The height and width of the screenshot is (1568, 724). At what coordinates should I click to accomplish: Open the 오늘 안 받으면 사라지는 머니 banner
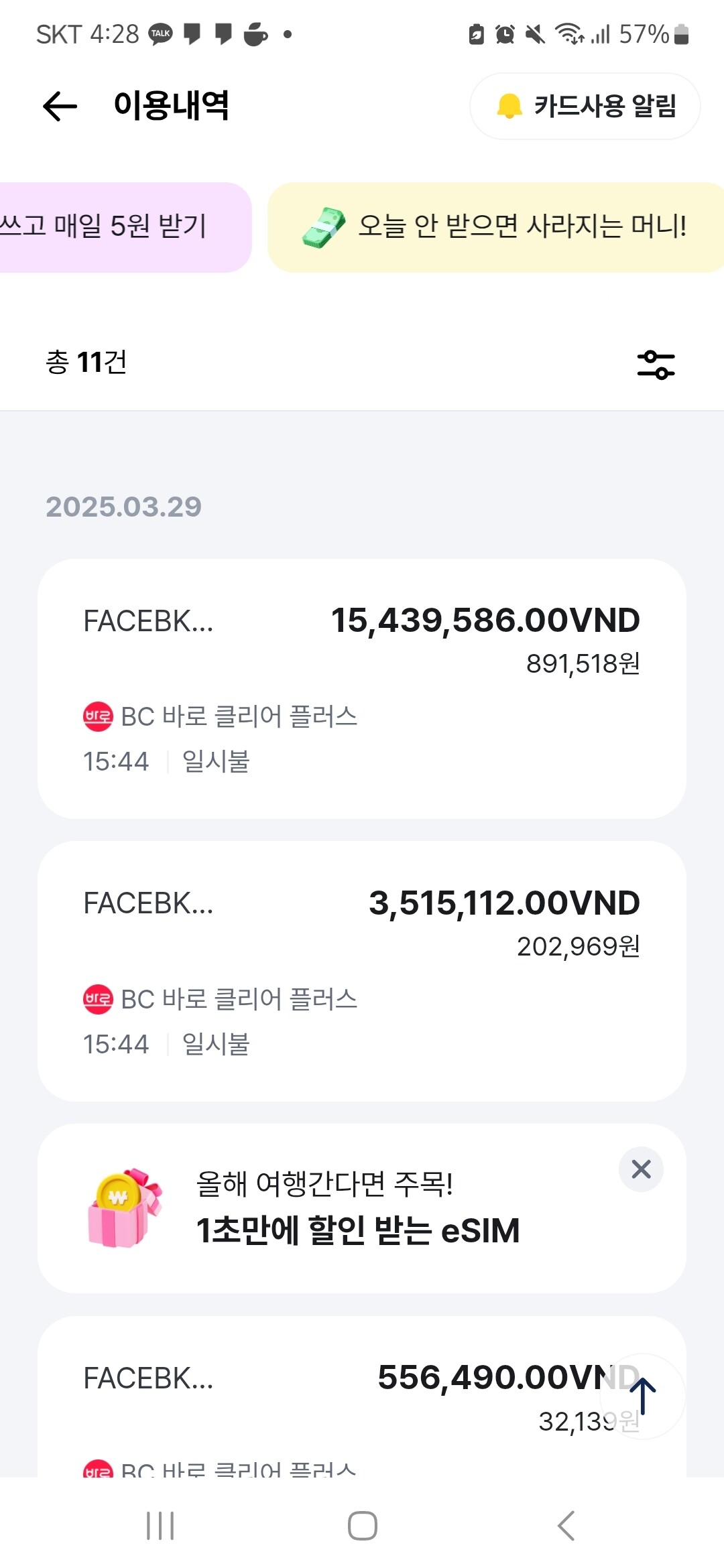496,227
